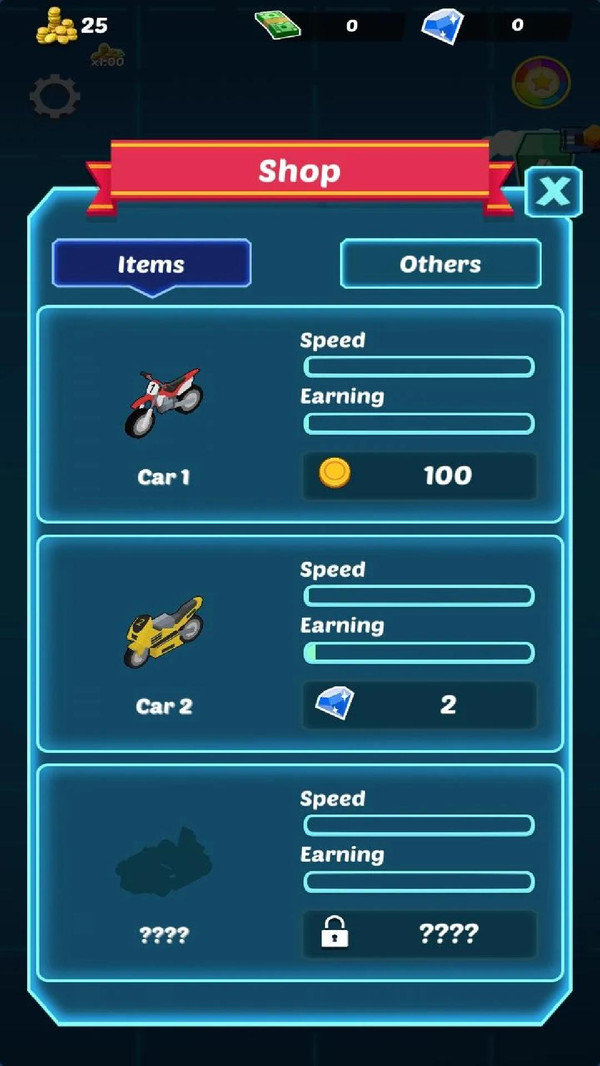Image resolution: width=600 pixels, height=1066 pixels.
Task: Tap the locked ???? price button
Action: (419, 934)
